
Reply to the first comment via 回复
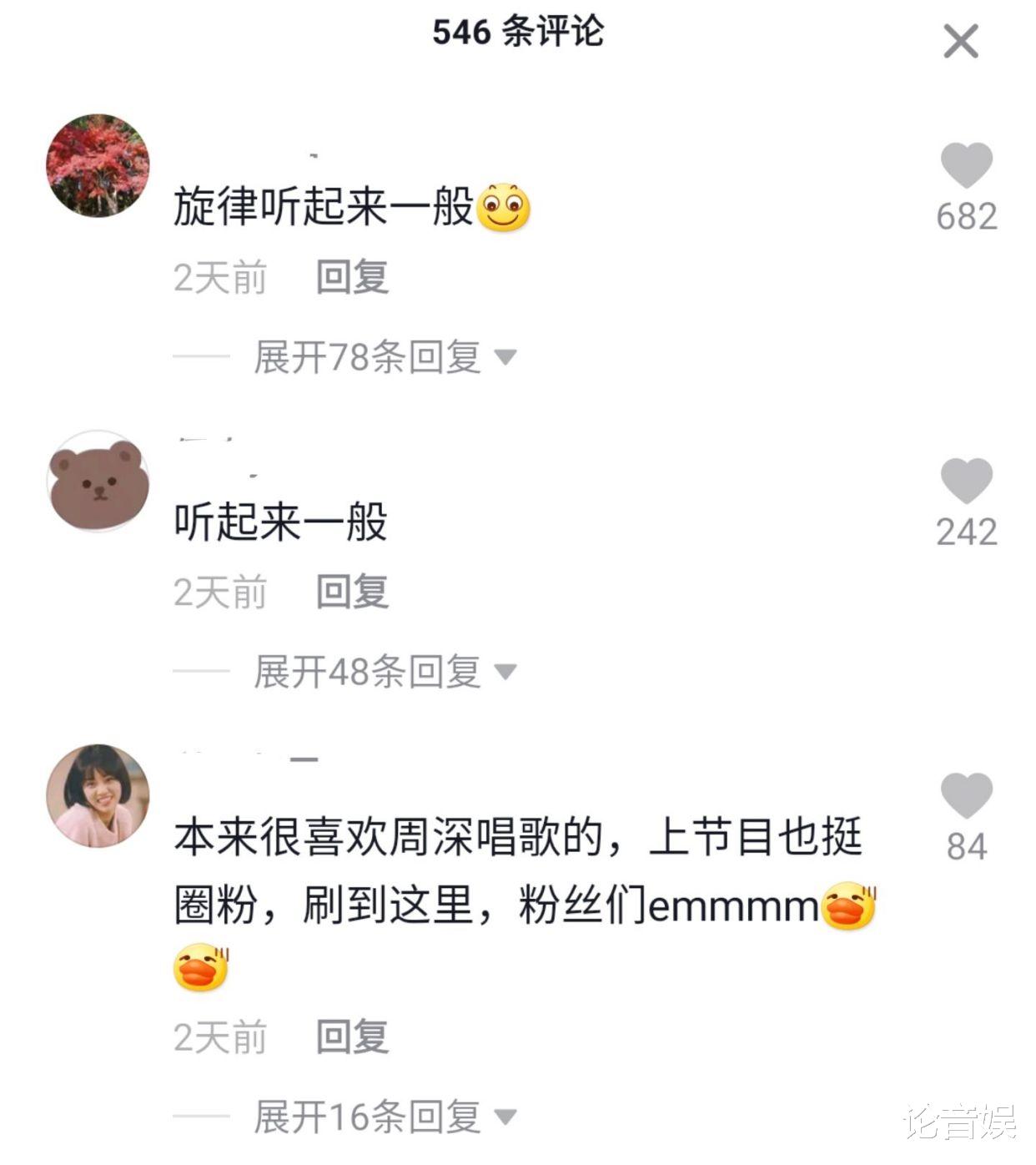pyautogui.click(x=350, y=275)
